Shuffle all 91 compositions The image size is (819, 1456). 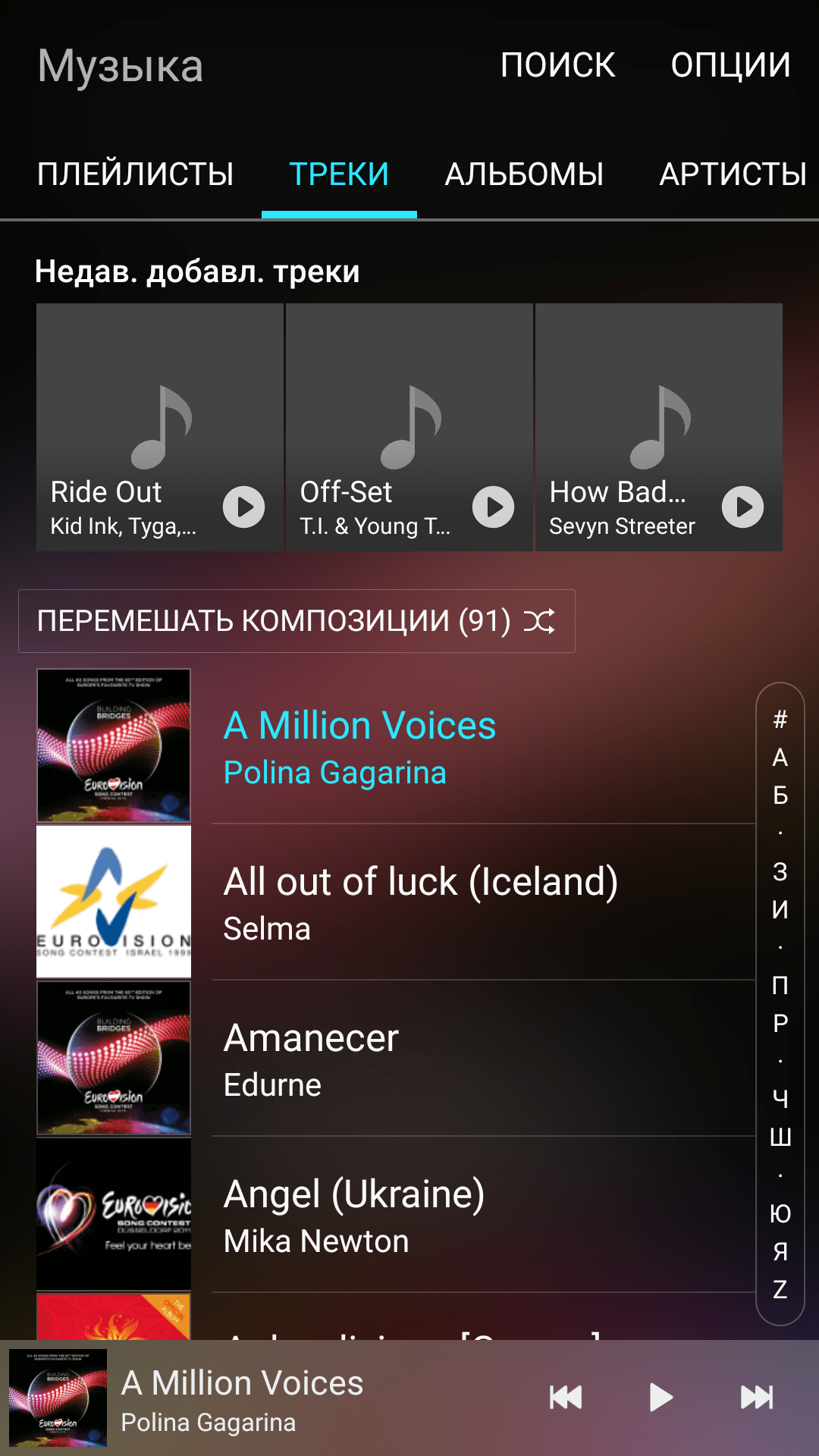tap(297, 621)
